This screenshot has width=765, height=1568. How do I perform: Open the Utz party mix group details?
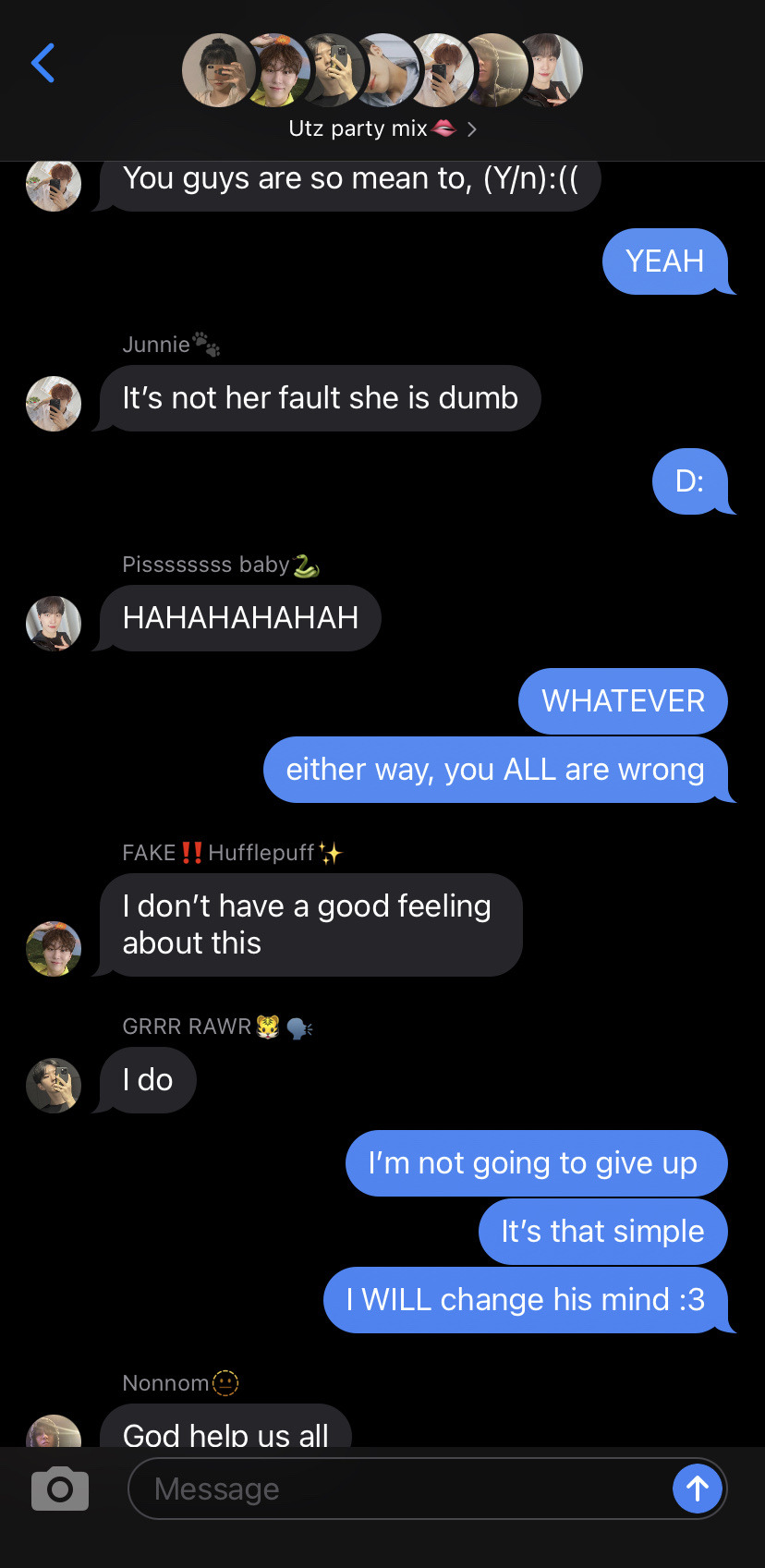pos(382,128)
